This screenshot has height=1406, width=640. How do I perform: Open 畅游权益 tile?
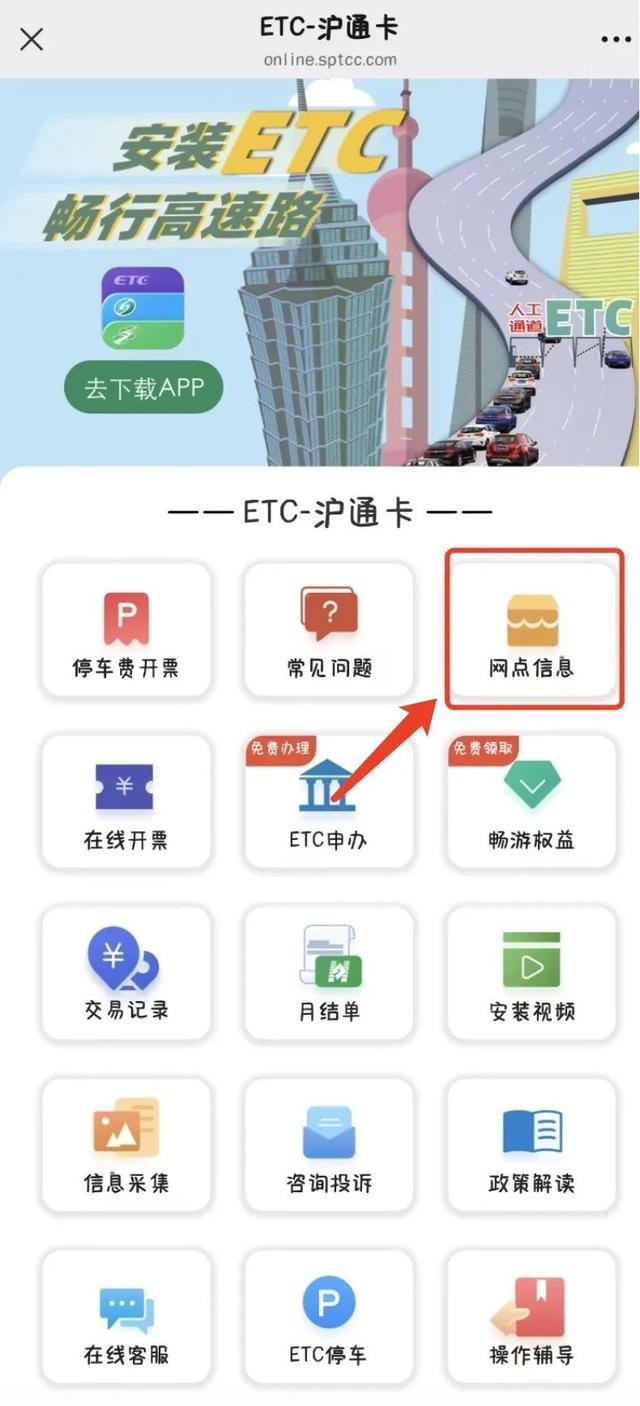point(531,802)
